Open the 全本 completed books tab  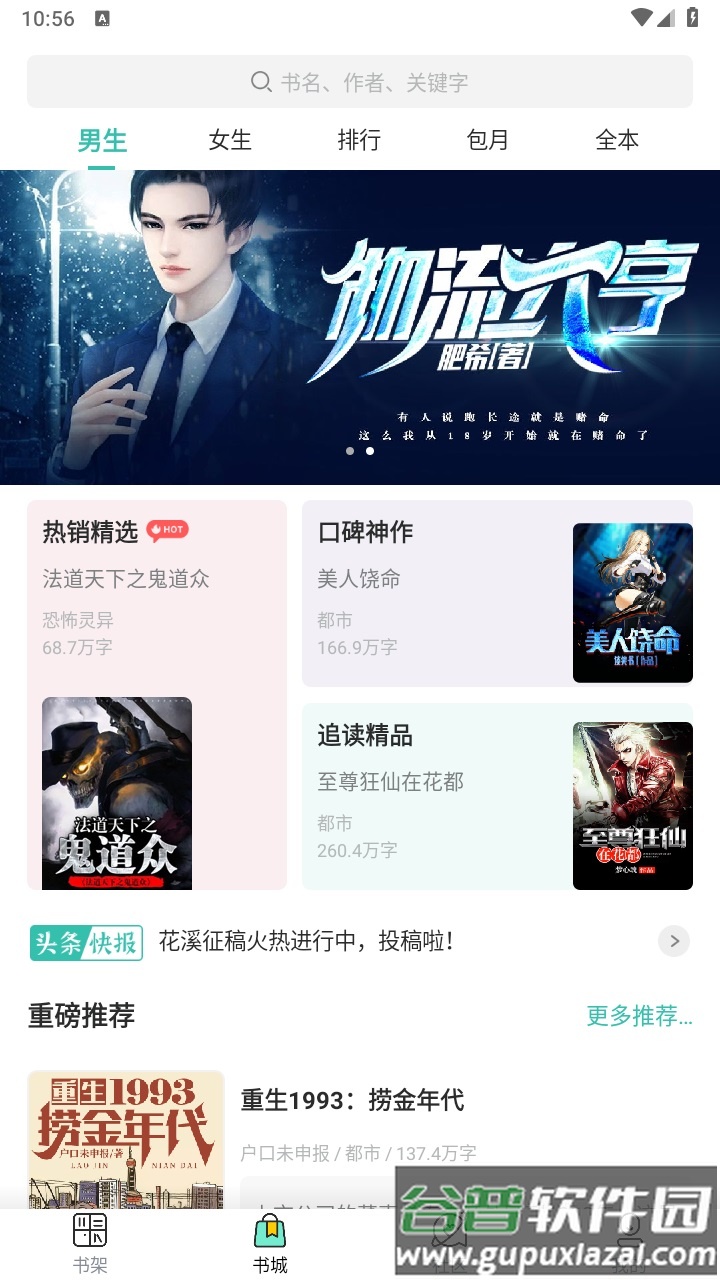pos(617,141)
